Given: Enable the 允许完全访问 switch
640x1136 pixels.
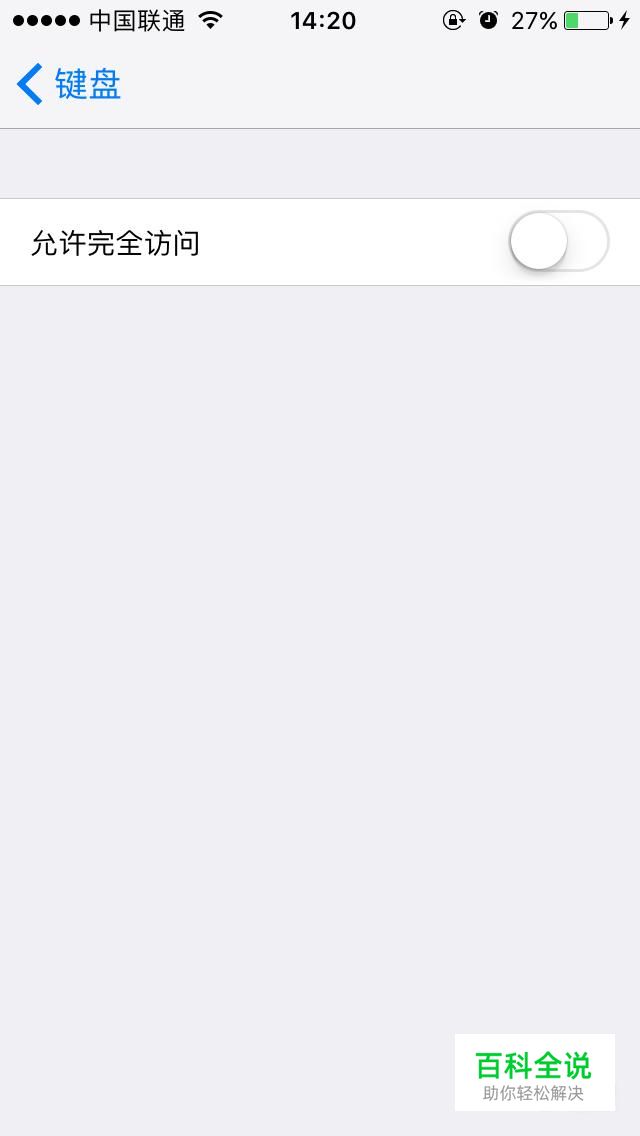Looking at the screenshot, I should point(559,241).
